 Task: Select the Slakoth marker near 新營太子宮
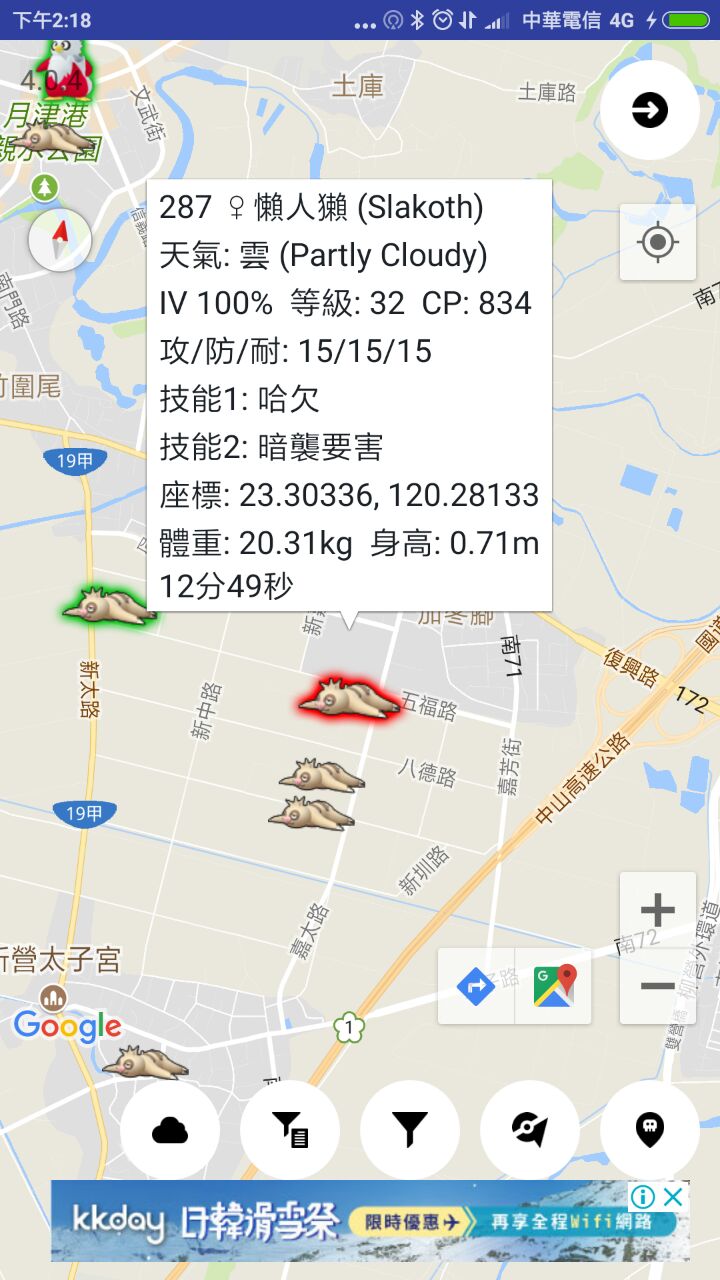(145, 1062)
